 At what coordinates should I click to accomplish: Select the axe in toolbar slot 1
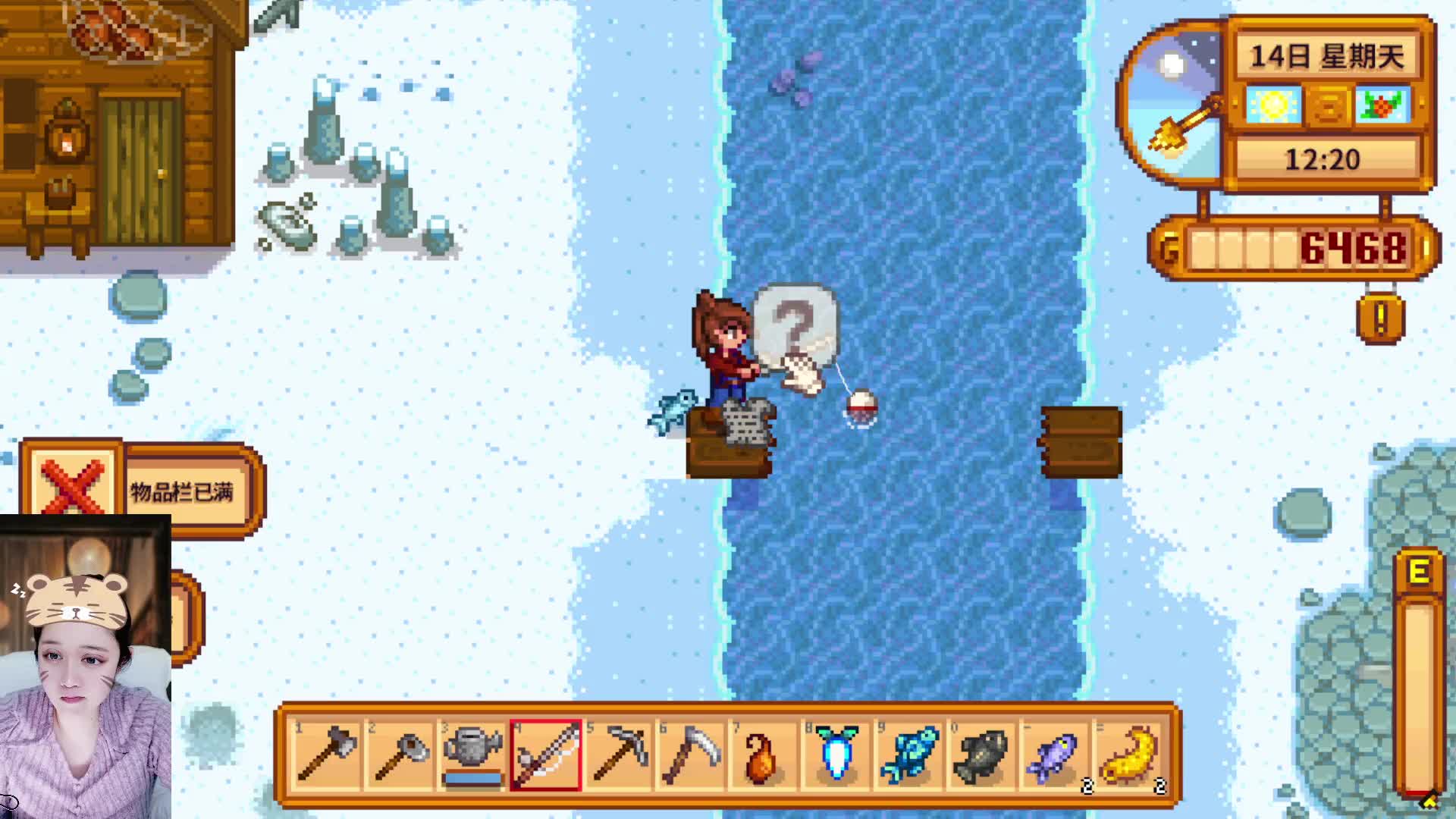point(328,755)
